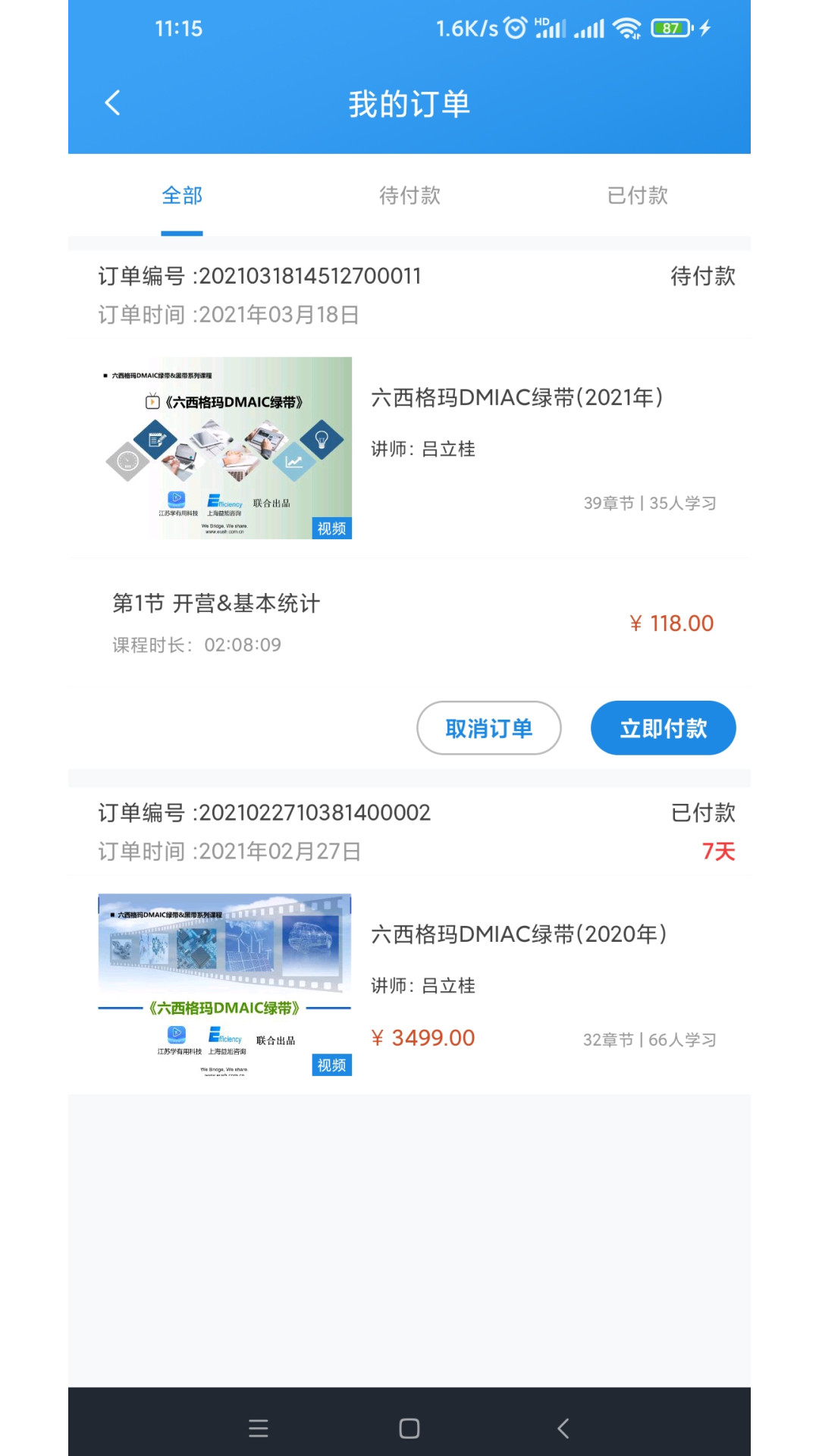
Task: Tap 立即付款 to pay now
Action: point(663,727)
